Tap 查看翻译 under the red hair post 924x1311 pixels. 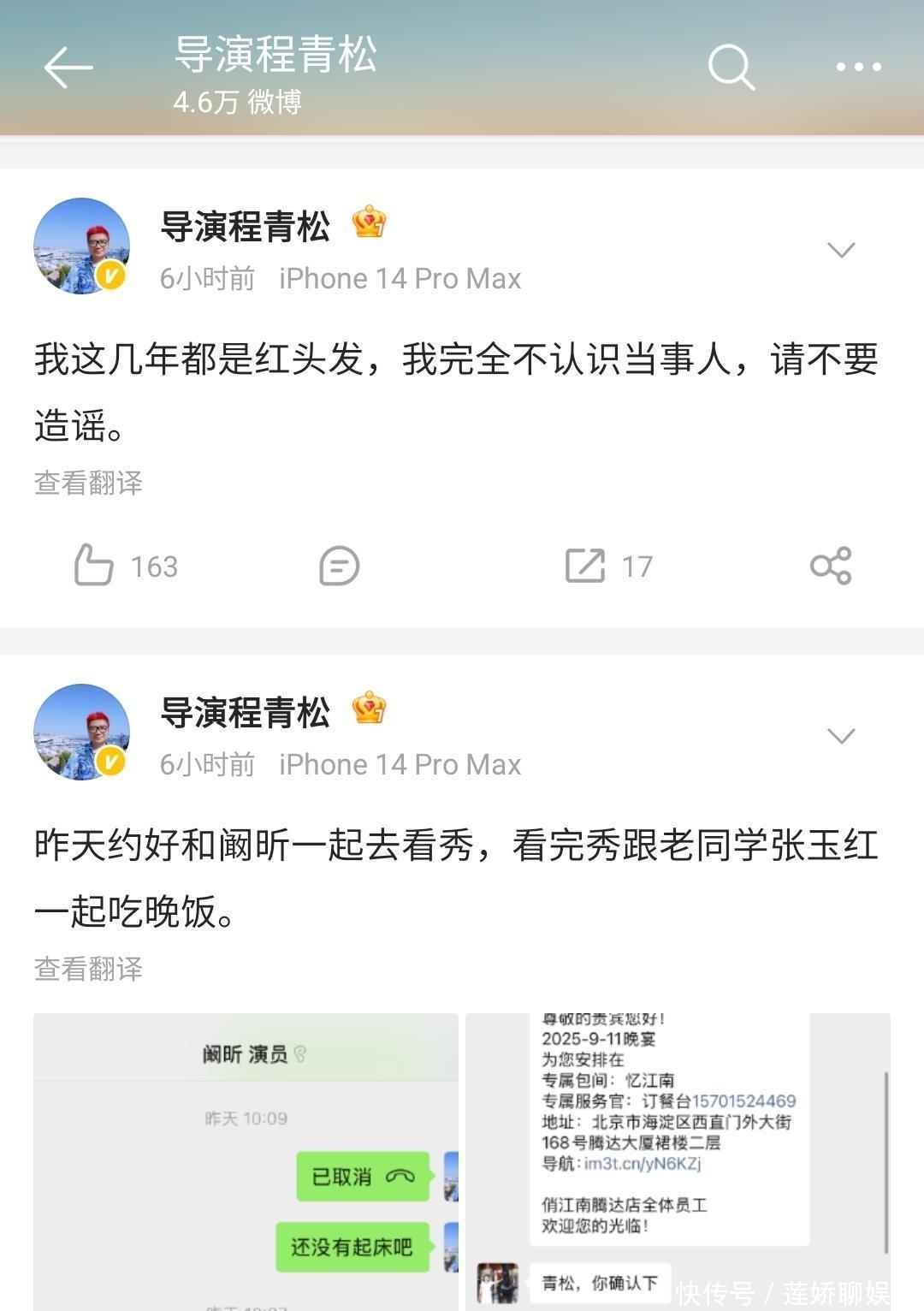(x=88, y=483)
